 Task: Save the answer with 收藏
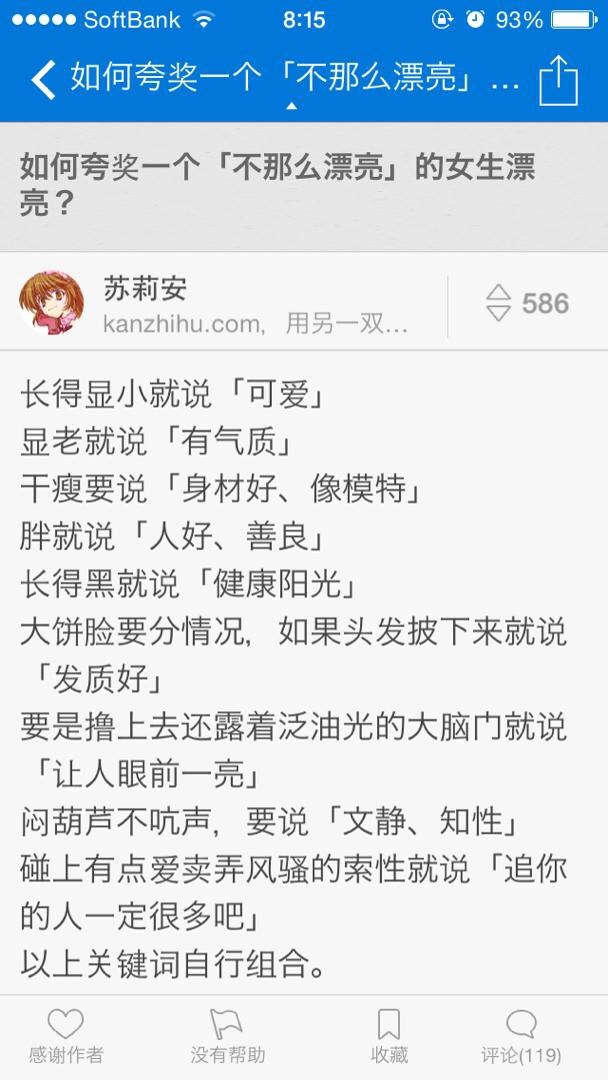point(389,1036)
